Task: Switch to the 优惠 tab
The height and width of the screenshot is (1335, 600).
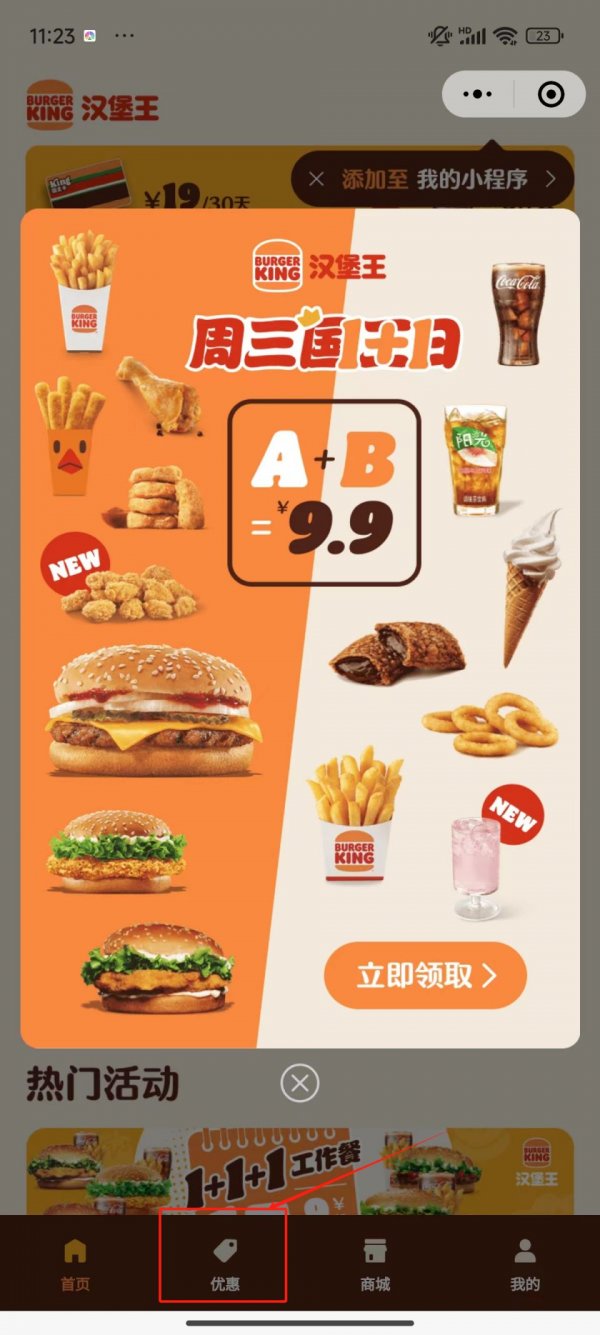Action: coord(224,1263)
